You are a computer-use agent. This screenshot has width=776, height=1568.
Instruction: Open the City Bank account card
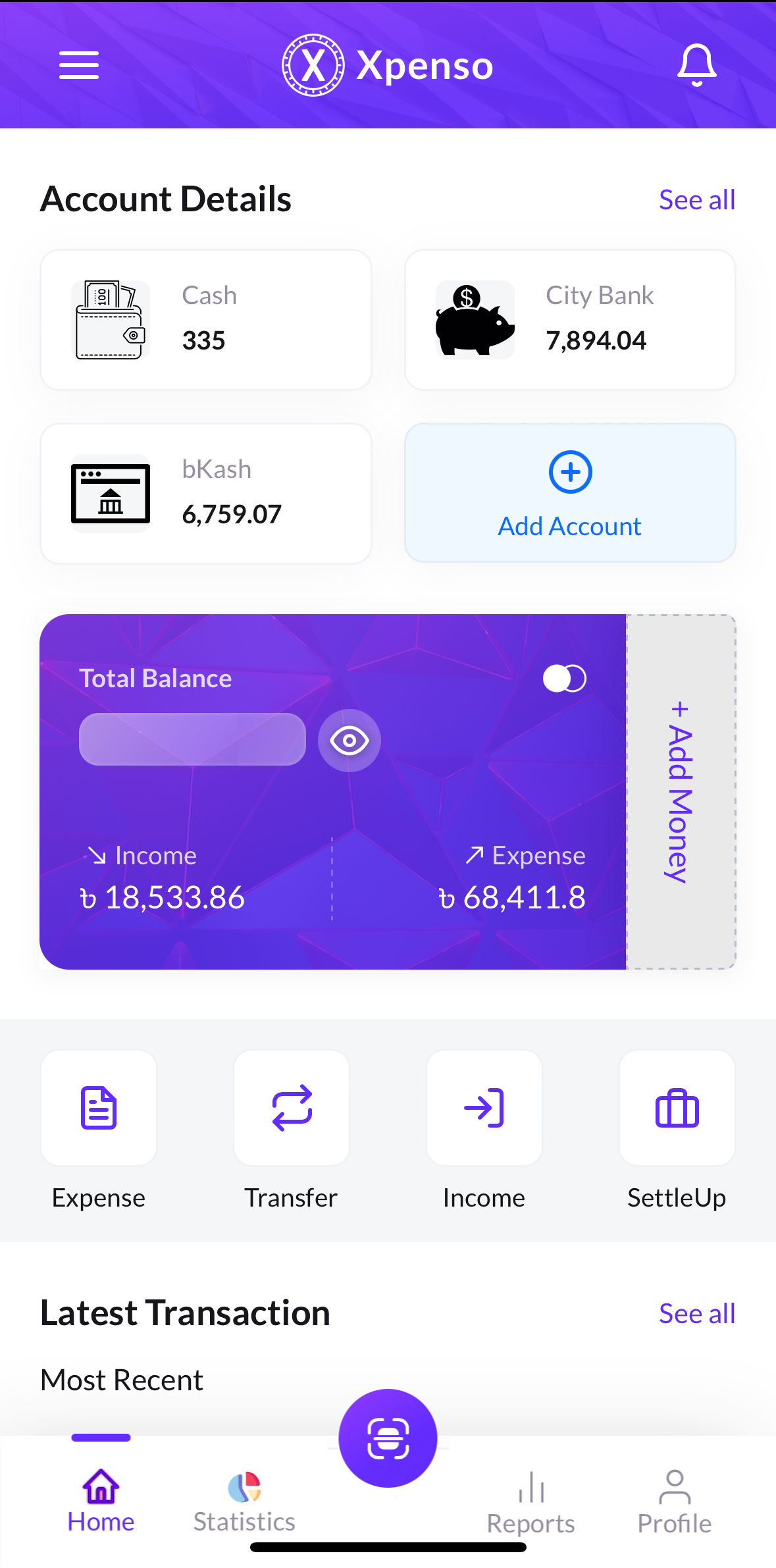pyautogui.click(x=570, y=320)
